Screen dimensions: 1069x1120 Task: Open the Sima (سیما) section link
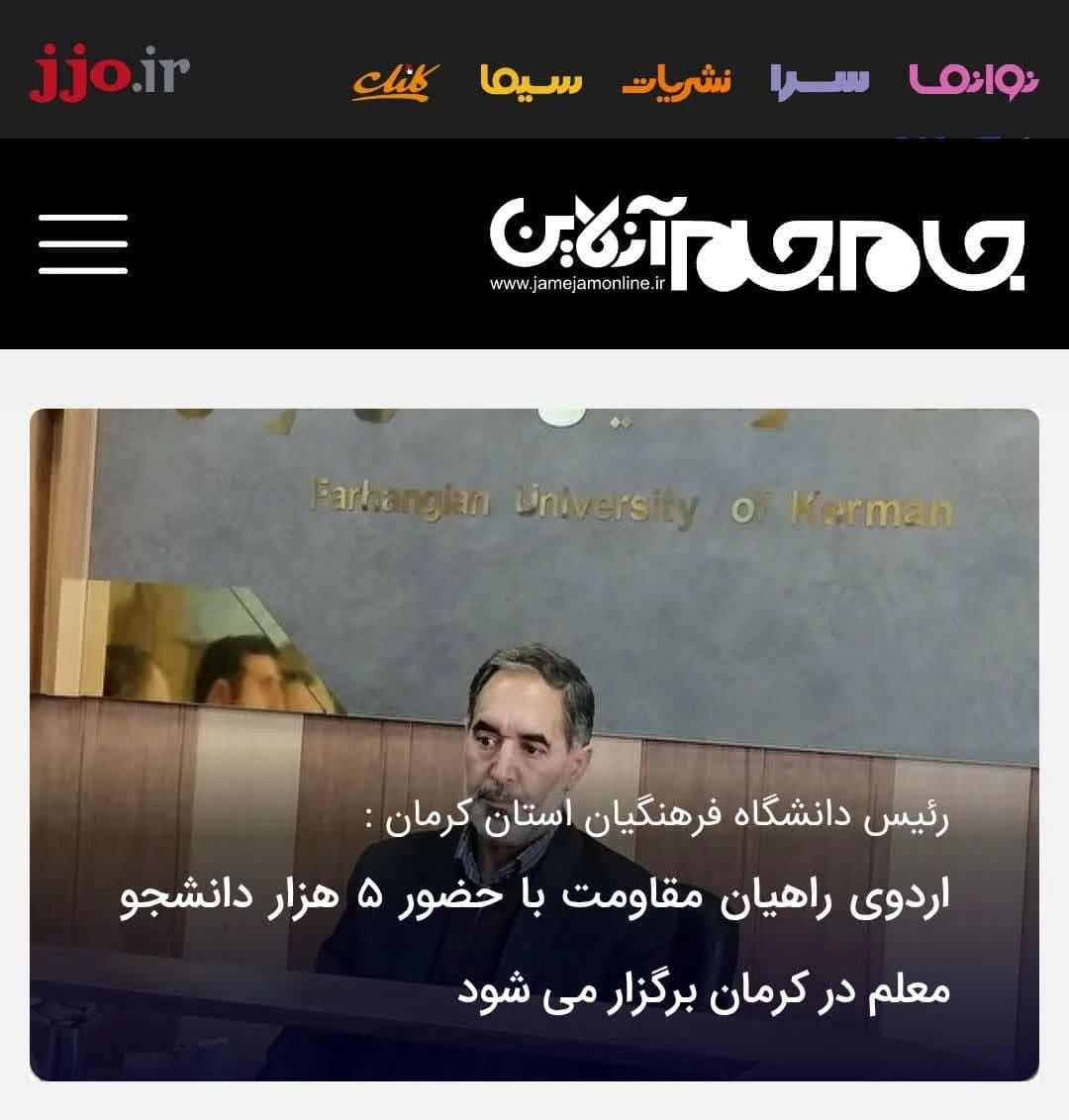pos(532,81)
